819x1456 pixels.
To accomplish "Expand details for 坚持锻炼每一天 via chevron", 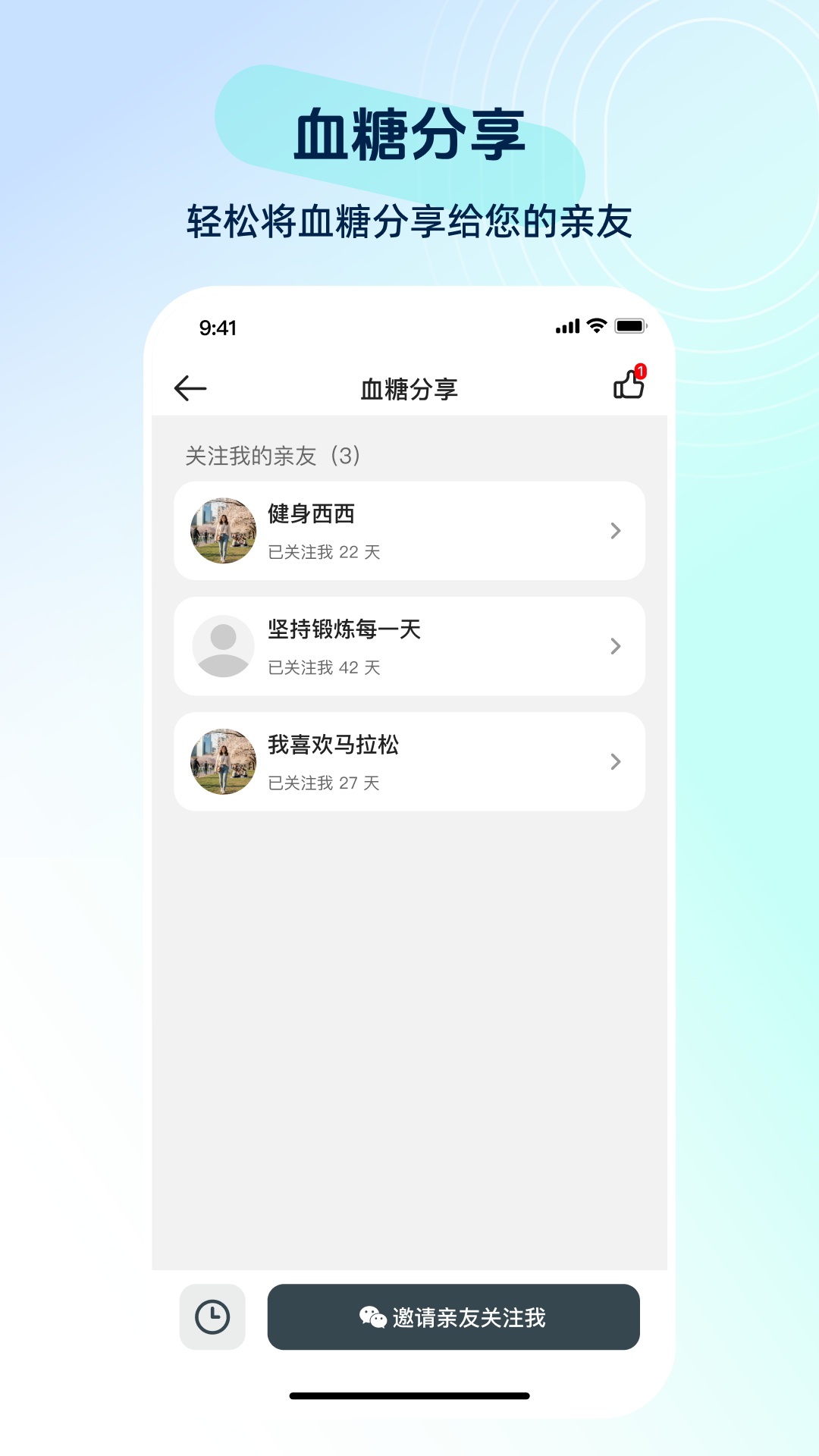I will (x=615, y=646).
